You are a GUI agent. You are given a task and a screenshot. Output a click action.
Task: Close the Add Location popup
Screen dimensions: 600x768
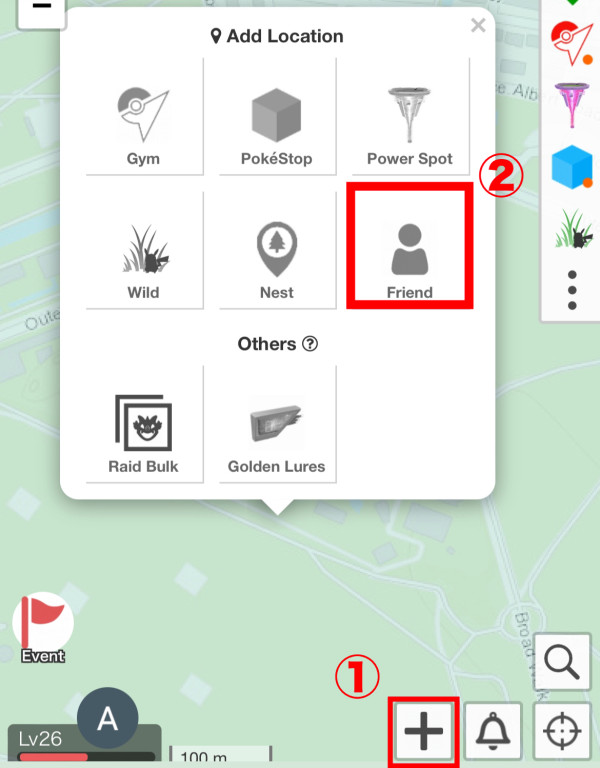click(478, 26)
